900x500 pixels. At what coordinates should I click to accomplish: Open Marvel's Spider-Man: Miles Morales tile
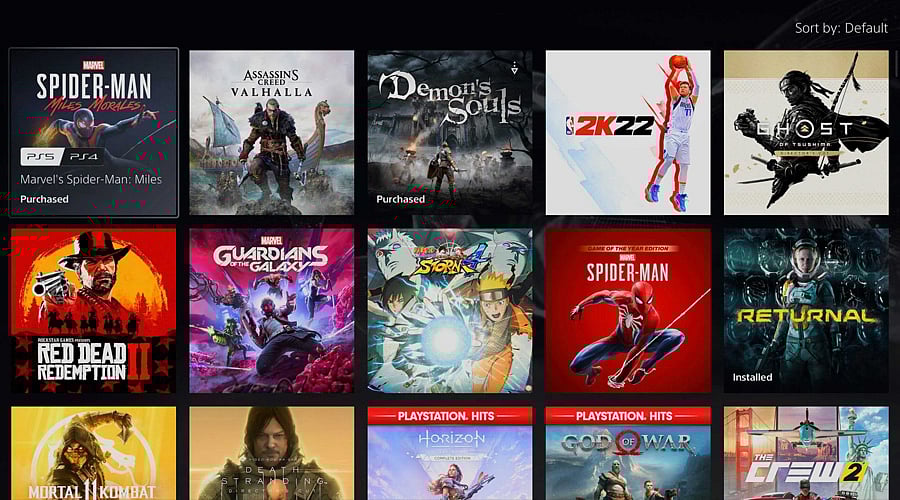click(94, 132)
